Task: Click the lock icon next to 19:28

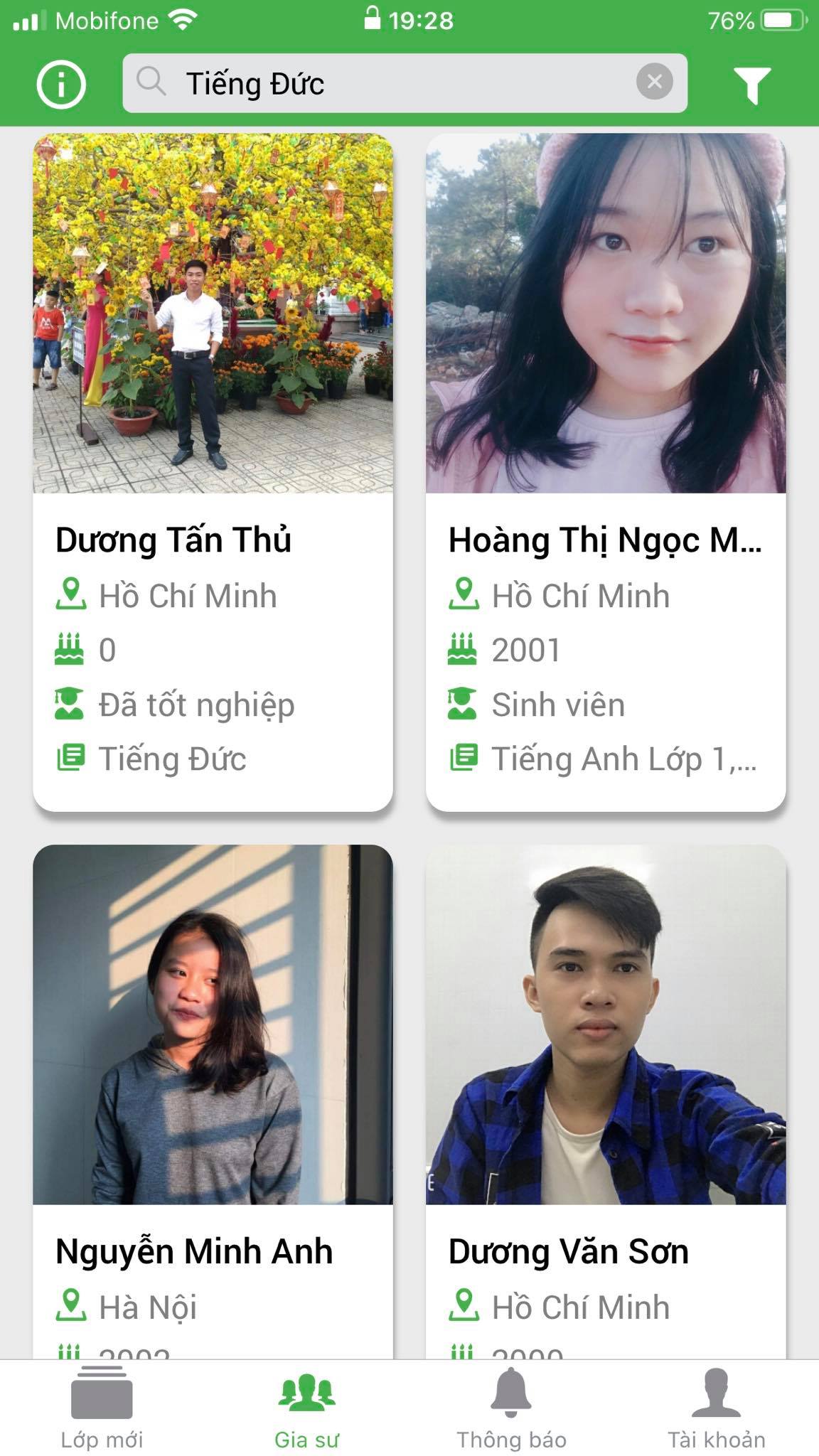Action: click(x=374, y=20)
